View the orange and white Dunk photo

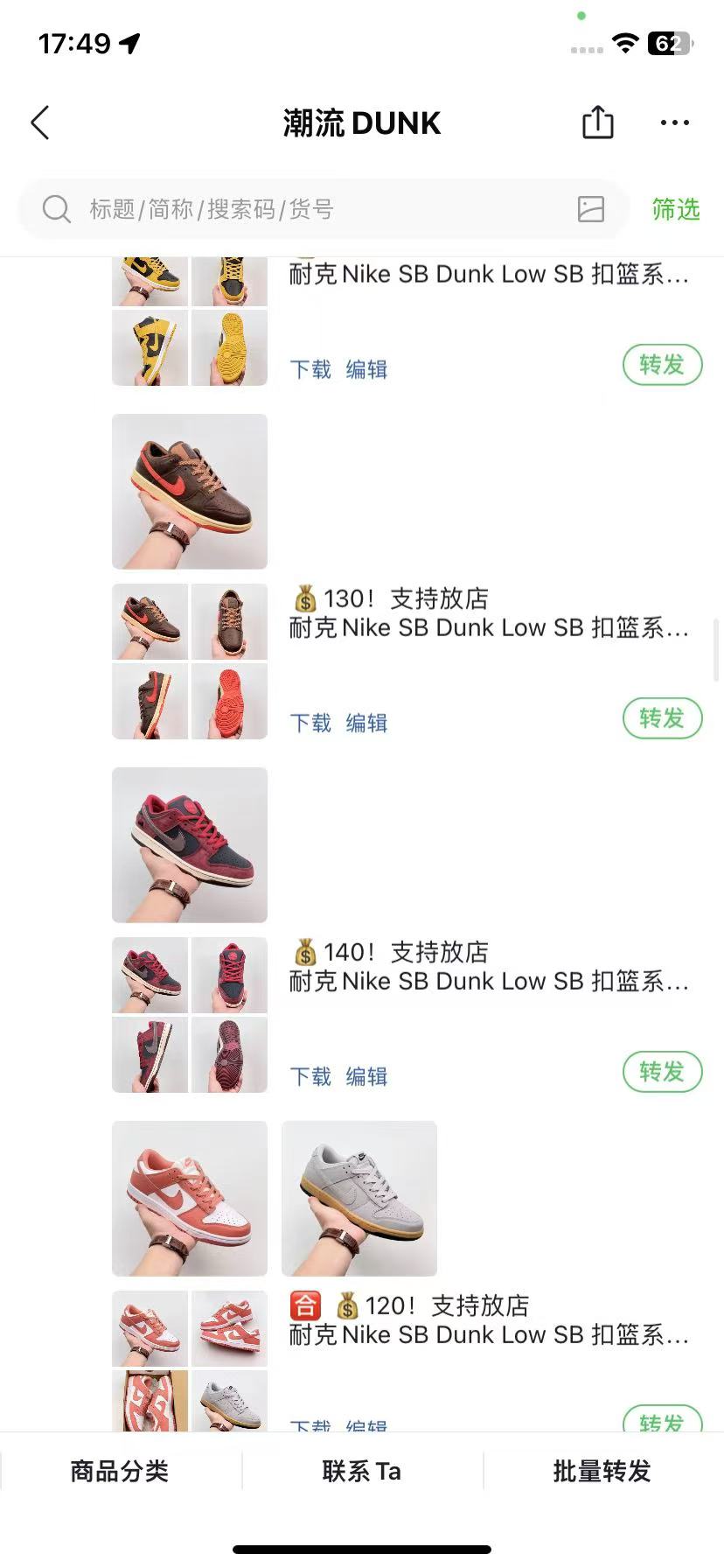pos(190,1199)
